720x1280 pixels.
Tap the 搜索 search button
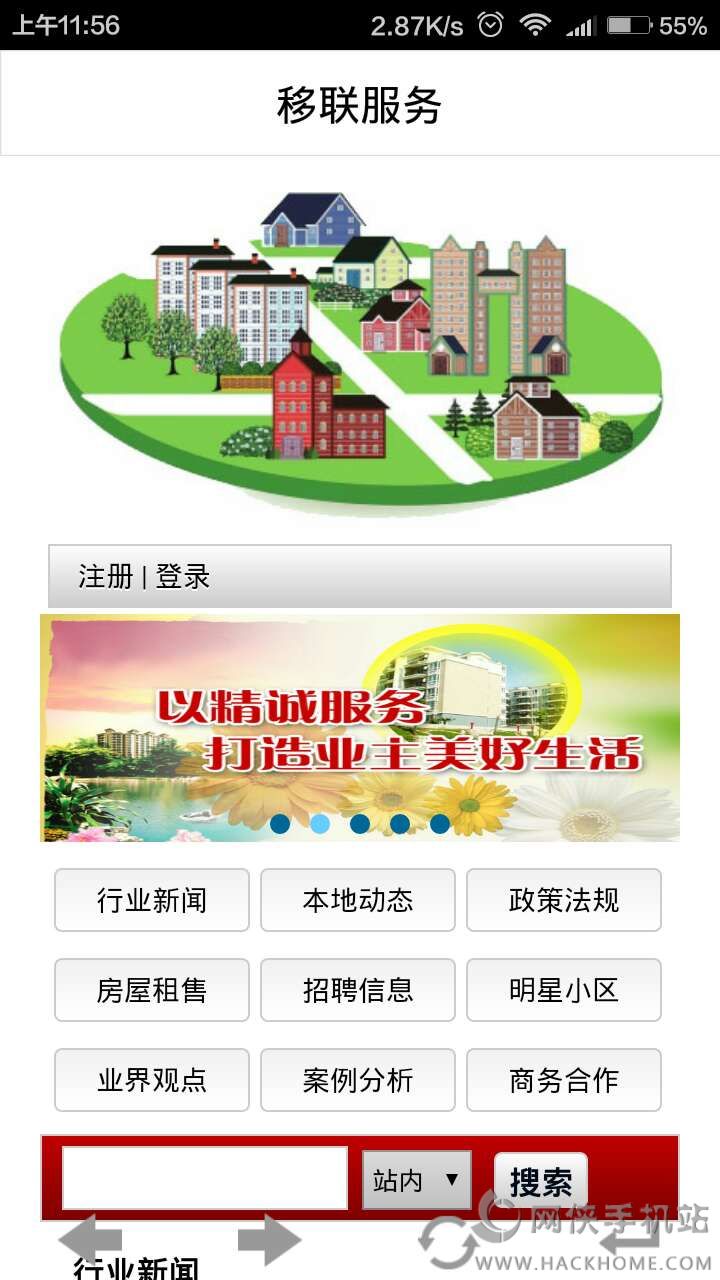pyautogui.click(x=540, y=1182)
